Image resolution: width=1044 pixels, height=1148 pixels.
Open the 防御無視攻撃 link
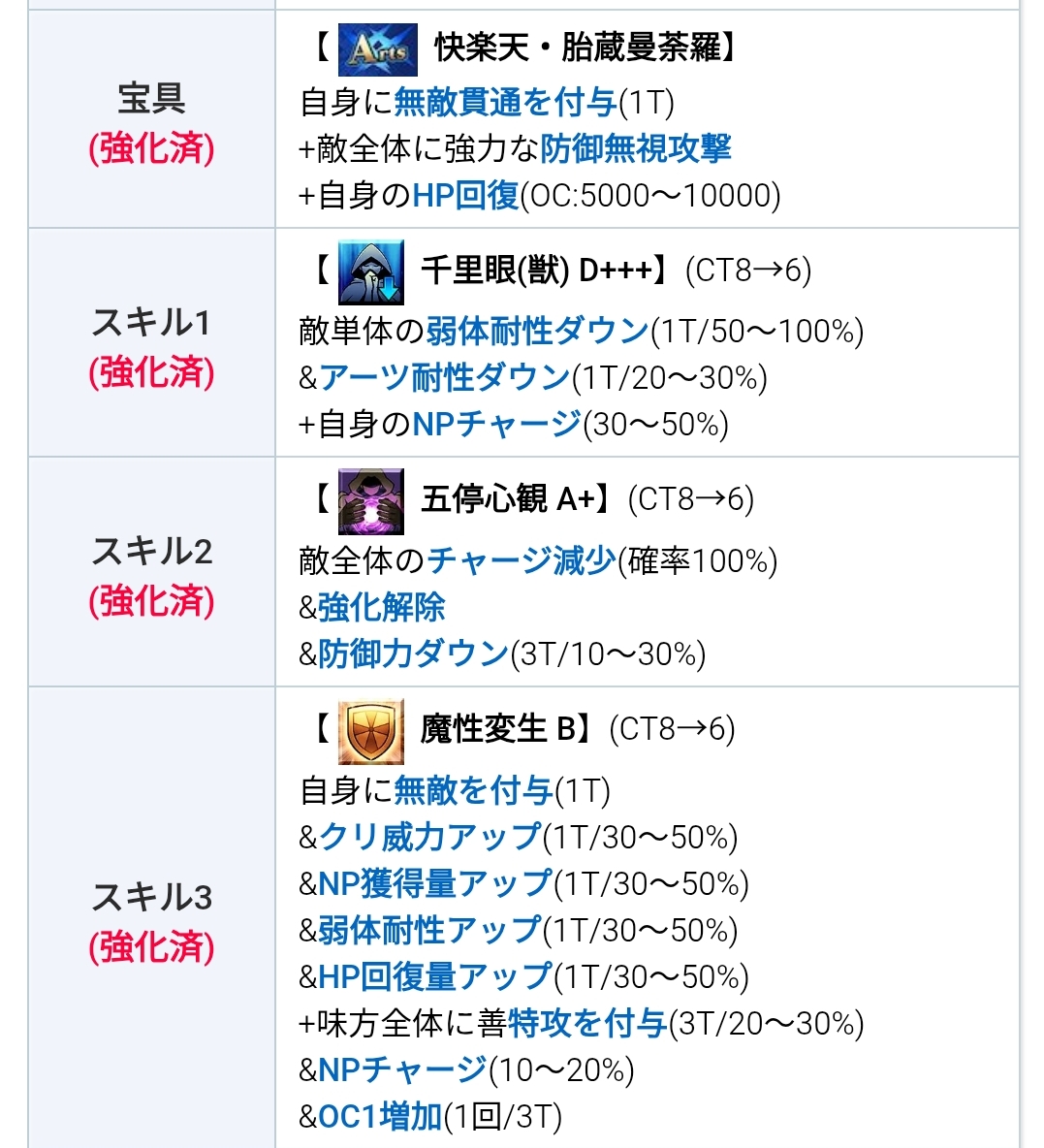[x=636, y=149]
